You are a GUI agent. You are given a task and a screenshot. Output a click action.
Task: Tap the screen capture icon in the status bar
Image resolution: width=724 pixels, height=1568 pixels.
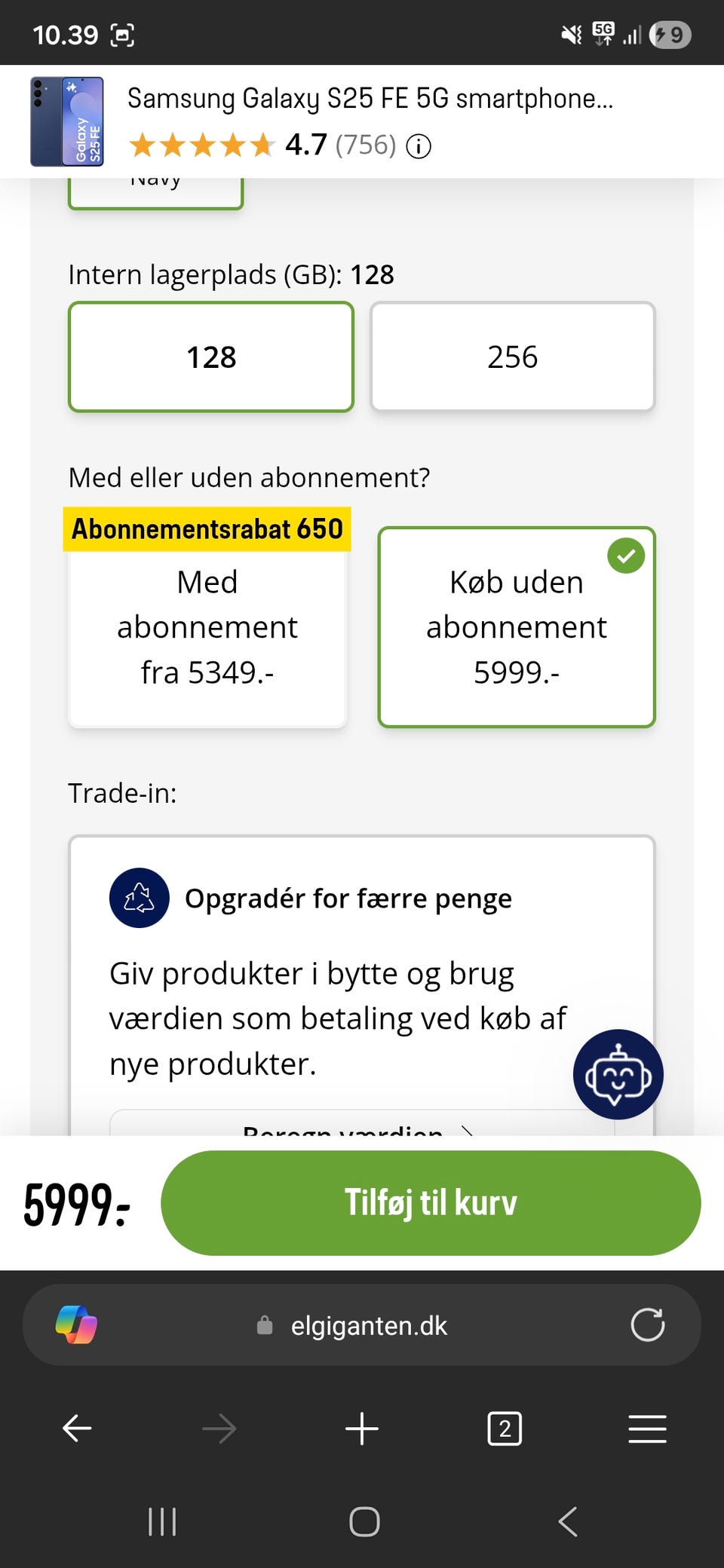click(x=123, y=34)
